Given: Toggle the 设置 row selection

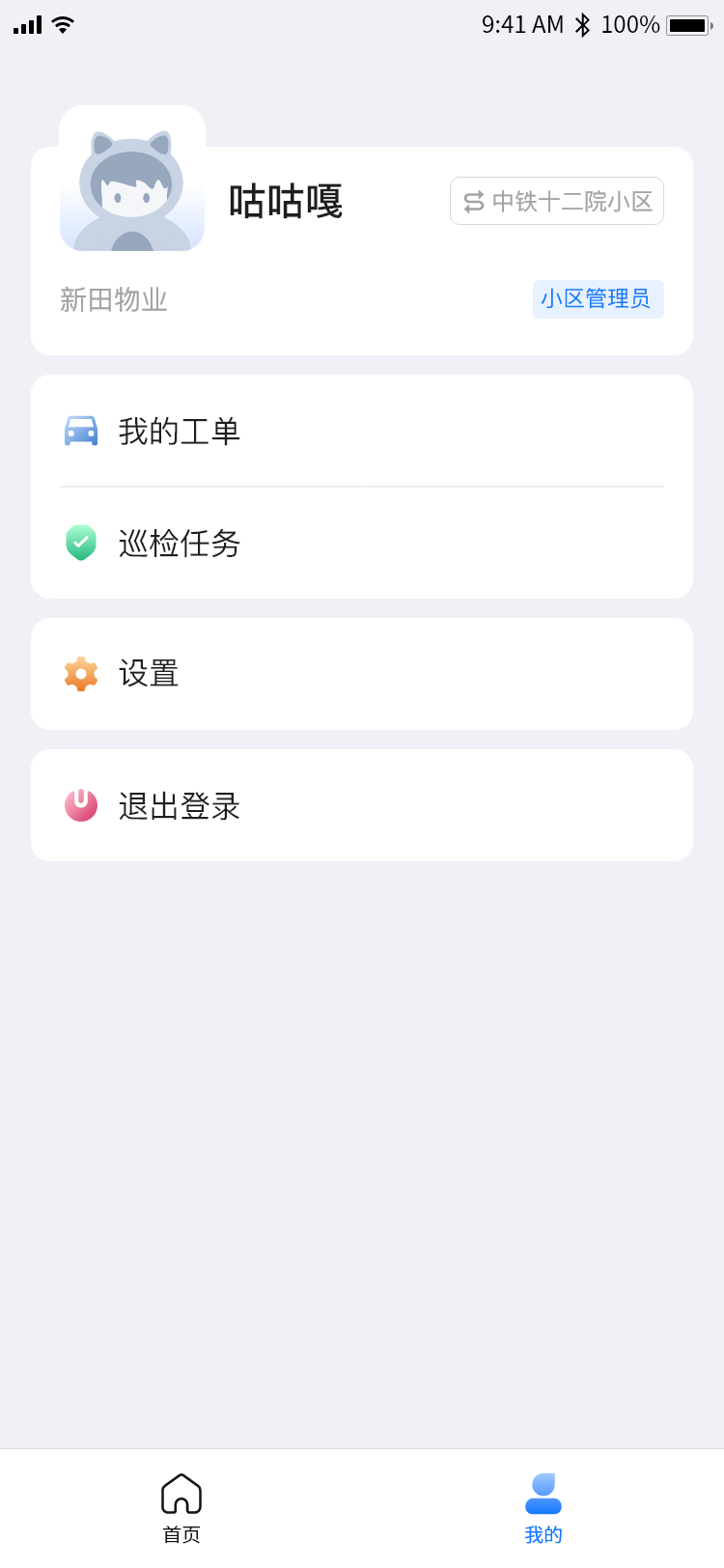Looking at the screenshot, I should click(362, 674).
